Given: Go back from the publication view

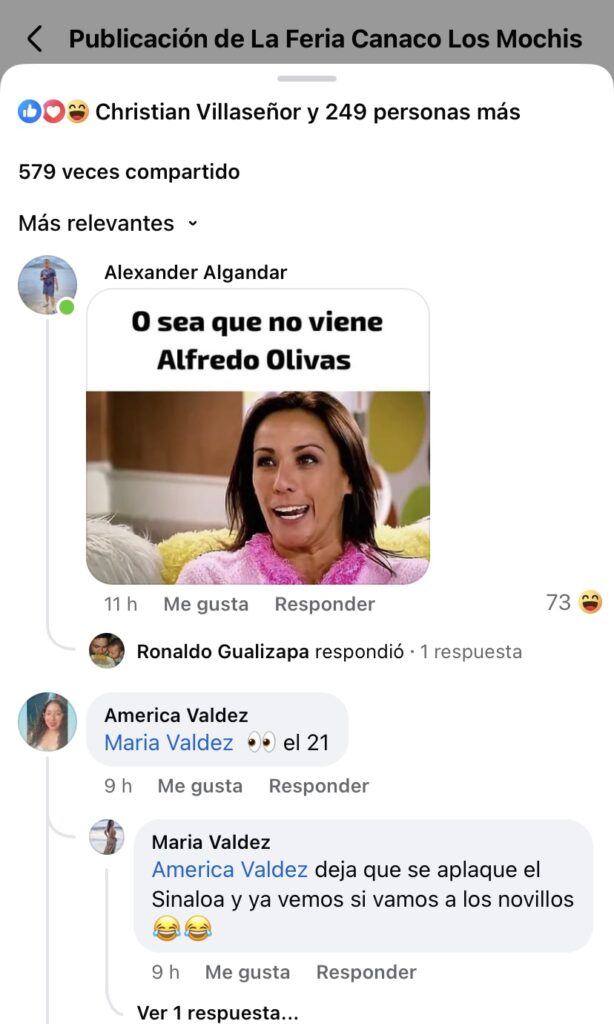Looking at the screenshot, I should coord(34,39).
